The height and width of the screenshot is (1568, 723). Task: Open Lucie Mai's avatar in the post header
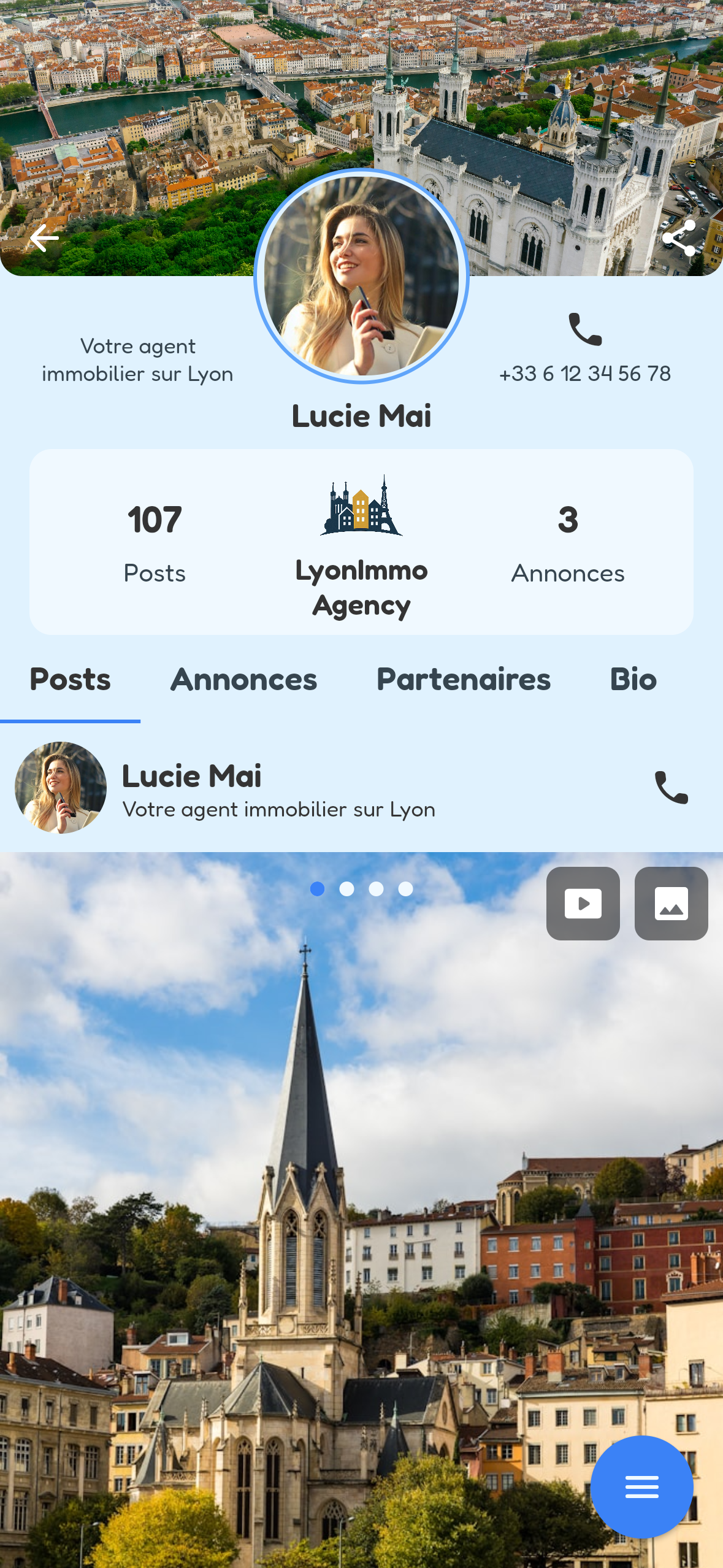coord(61,788)
